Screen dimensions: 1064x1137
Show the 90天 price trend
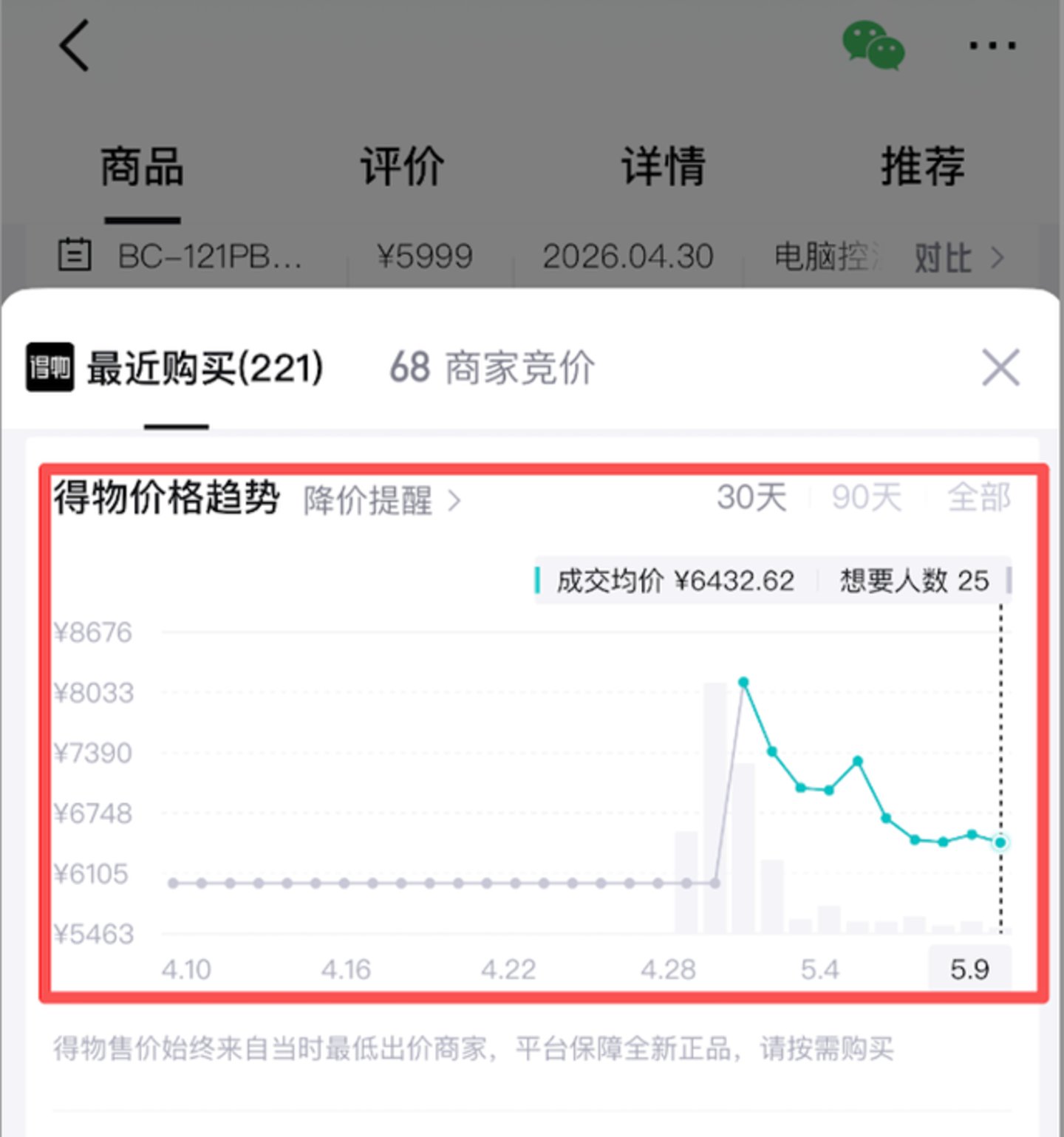(866, 497)
